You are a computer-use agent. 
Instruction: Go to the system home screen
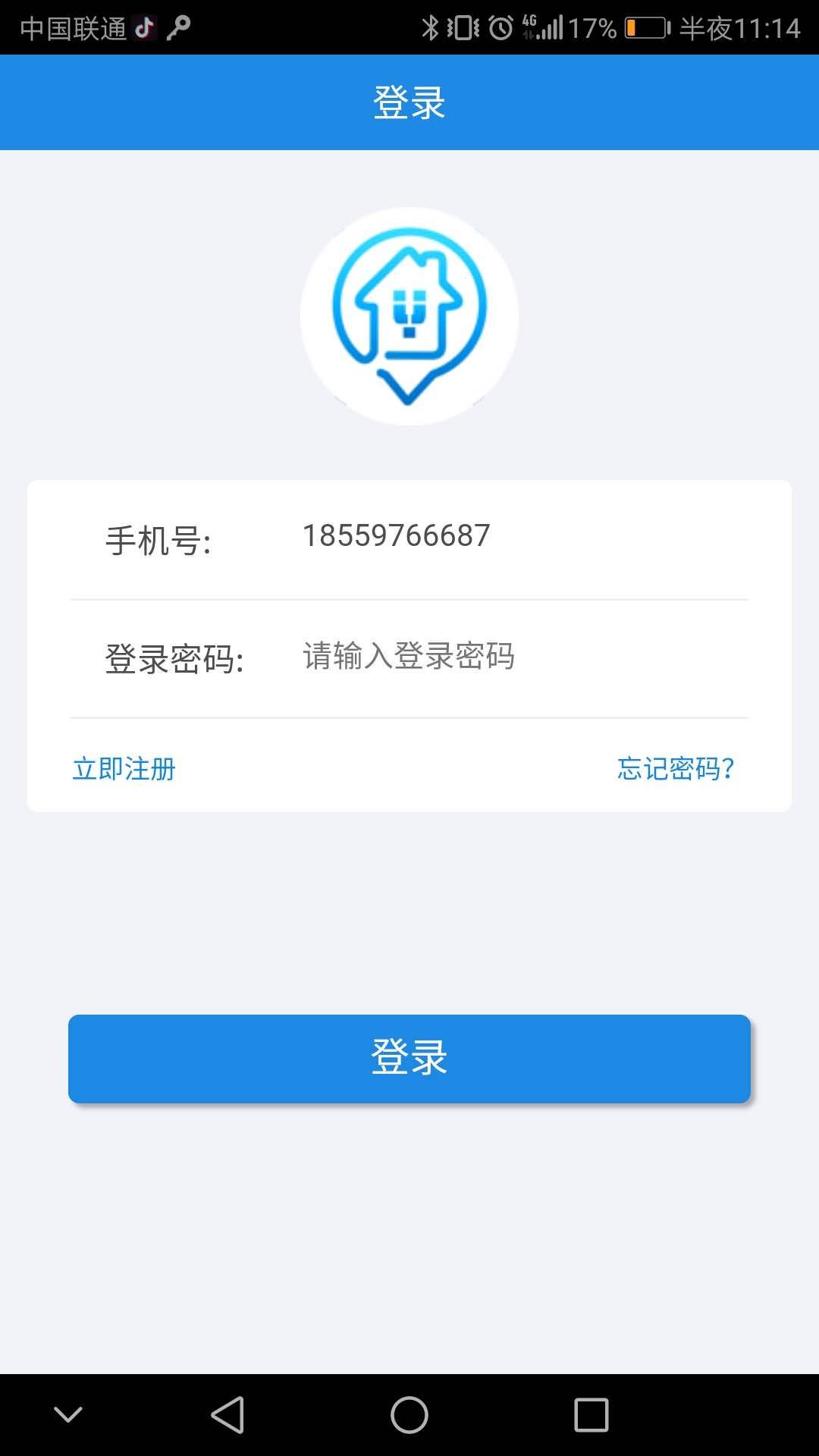point(409,1415)
